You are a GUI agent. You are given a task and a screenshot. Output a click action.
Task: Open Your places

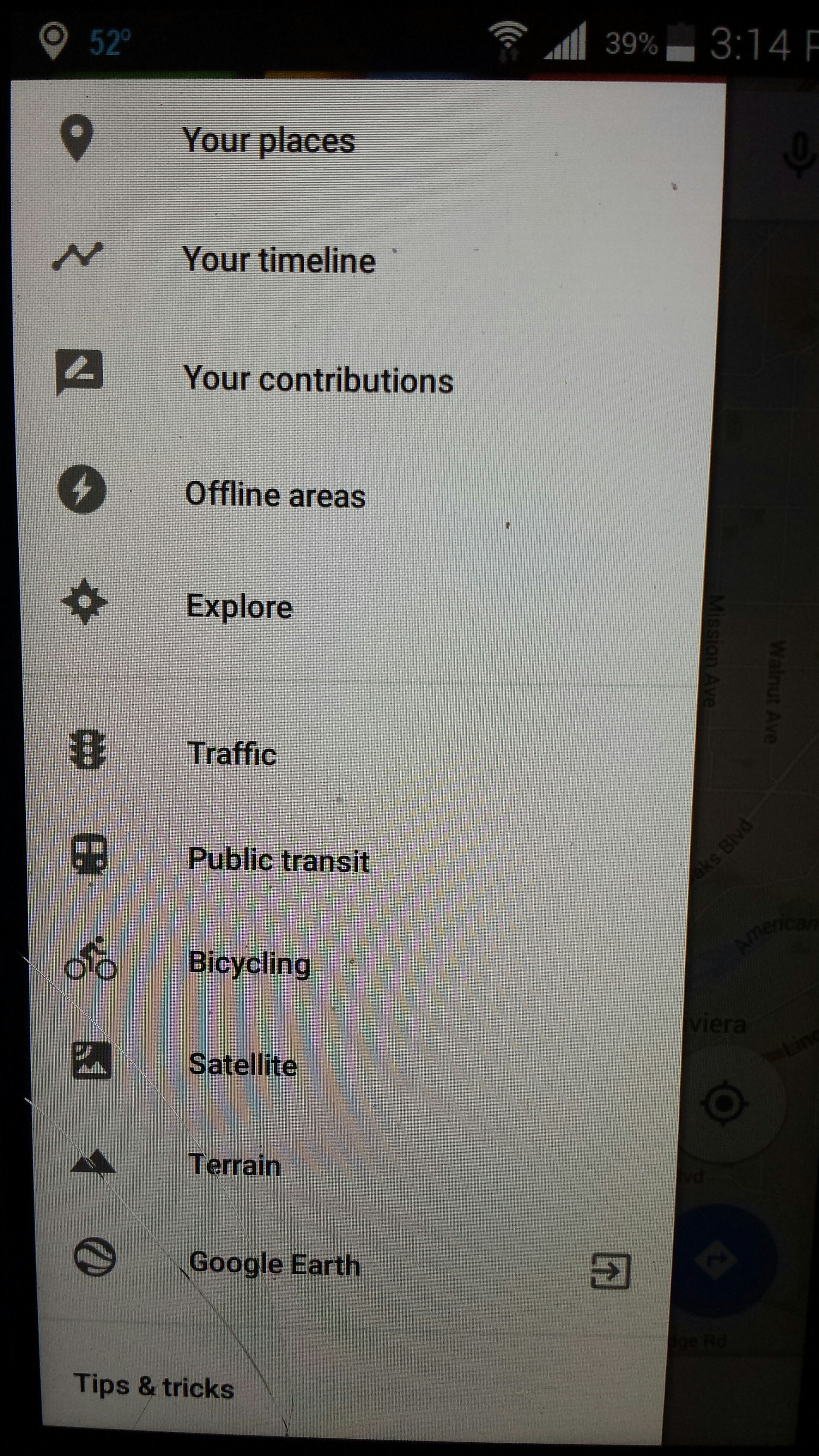268,140
